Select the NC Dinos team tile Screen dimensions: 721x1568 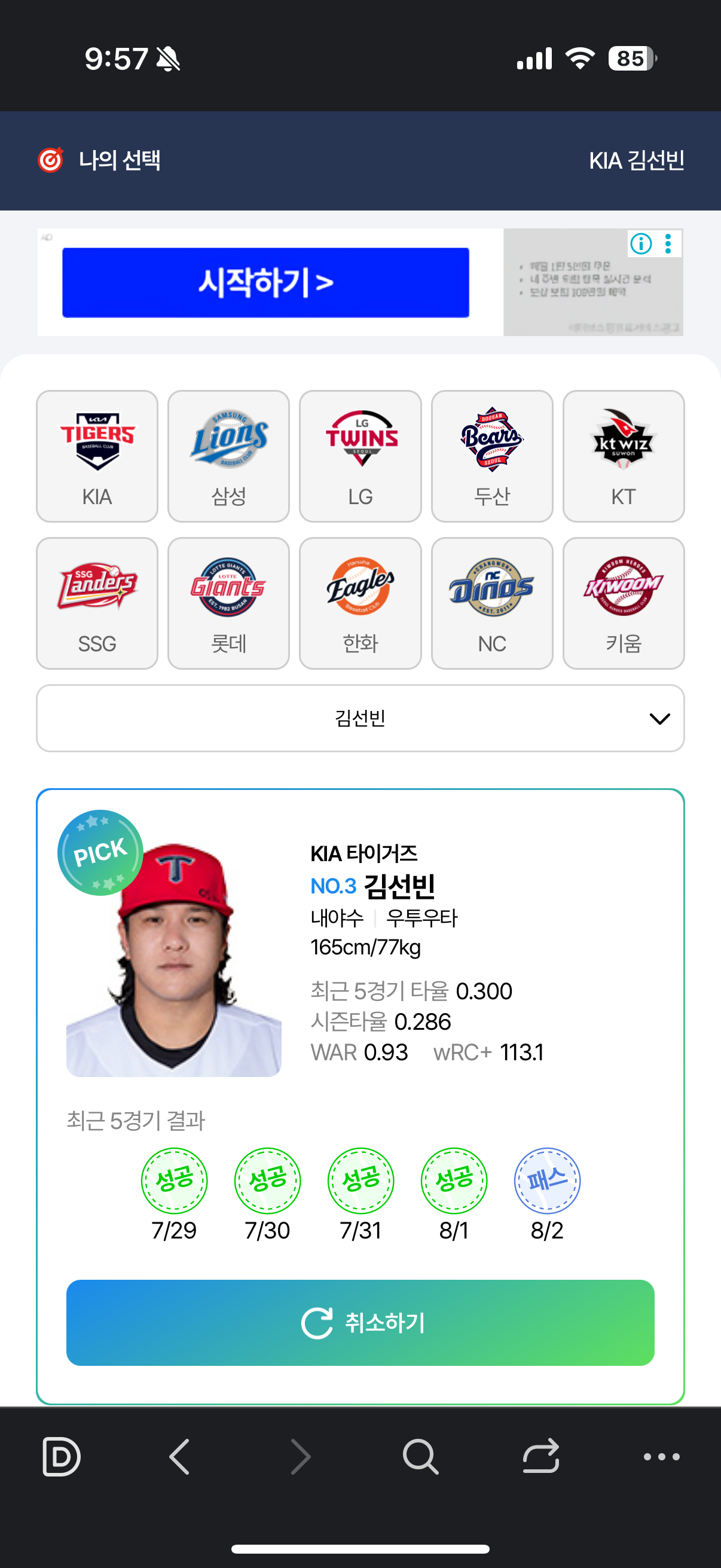[491, 603]
